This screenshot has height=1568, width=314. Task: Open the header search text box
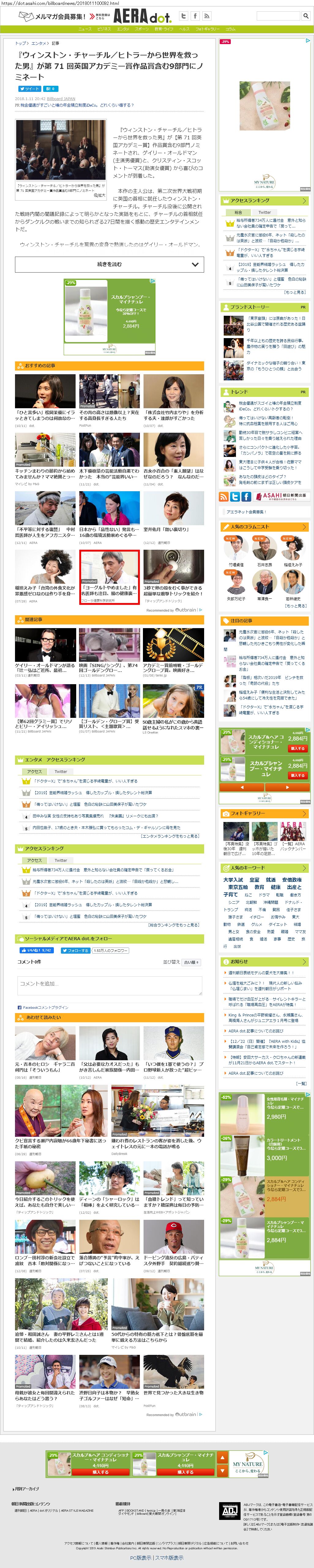(x=278, y=16)
